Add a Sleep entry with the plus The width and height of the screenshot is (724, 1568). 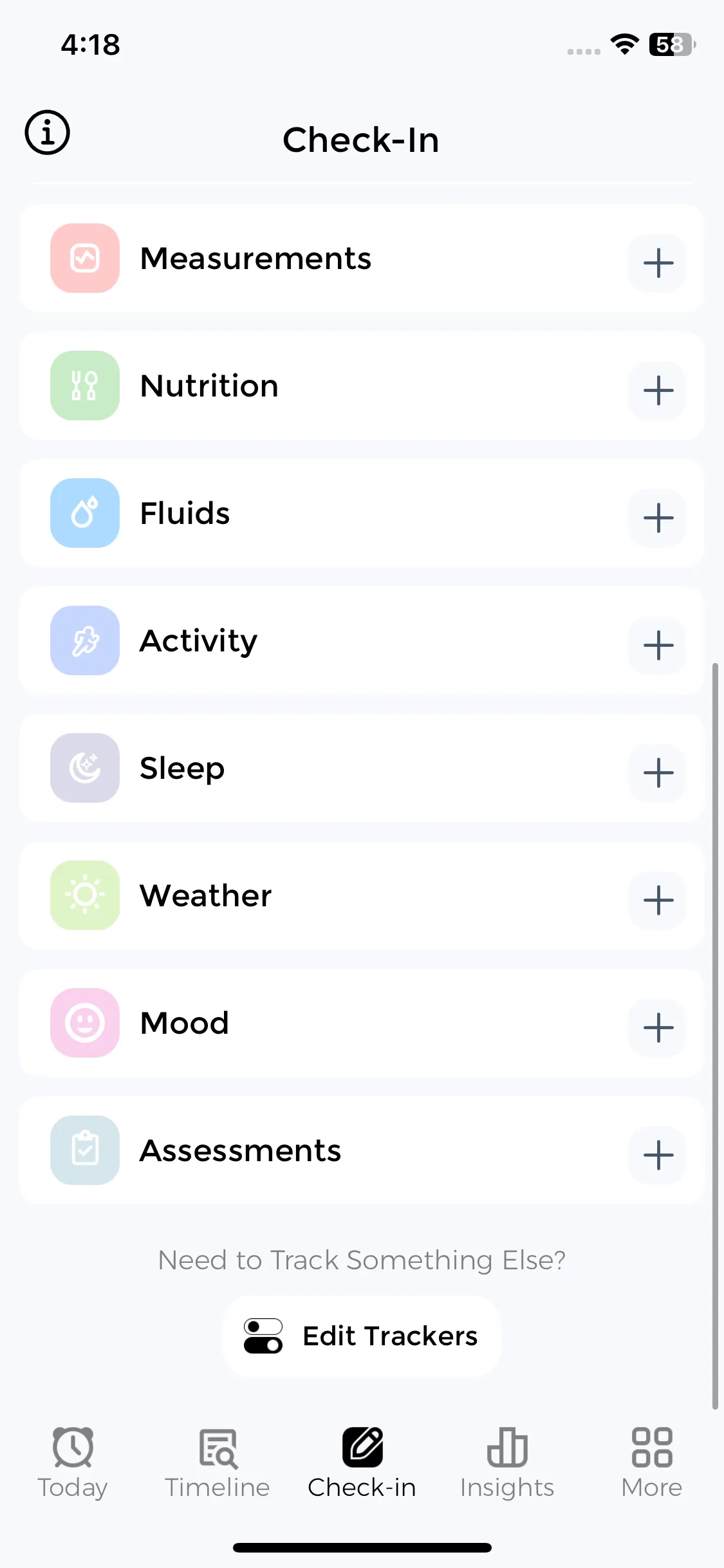point(658,773)
